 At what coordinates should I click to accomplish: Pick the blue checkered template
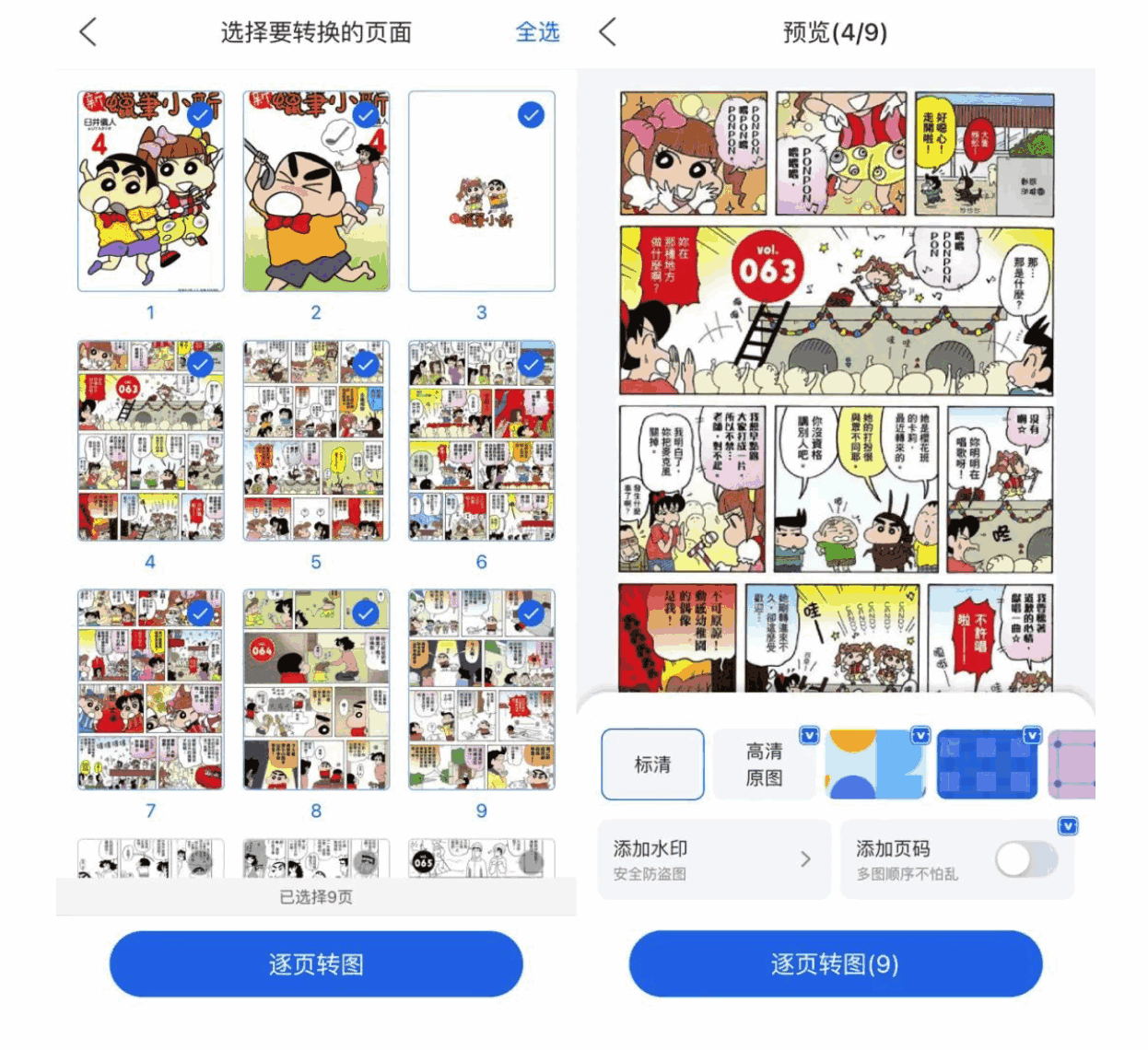coord(987,764)
